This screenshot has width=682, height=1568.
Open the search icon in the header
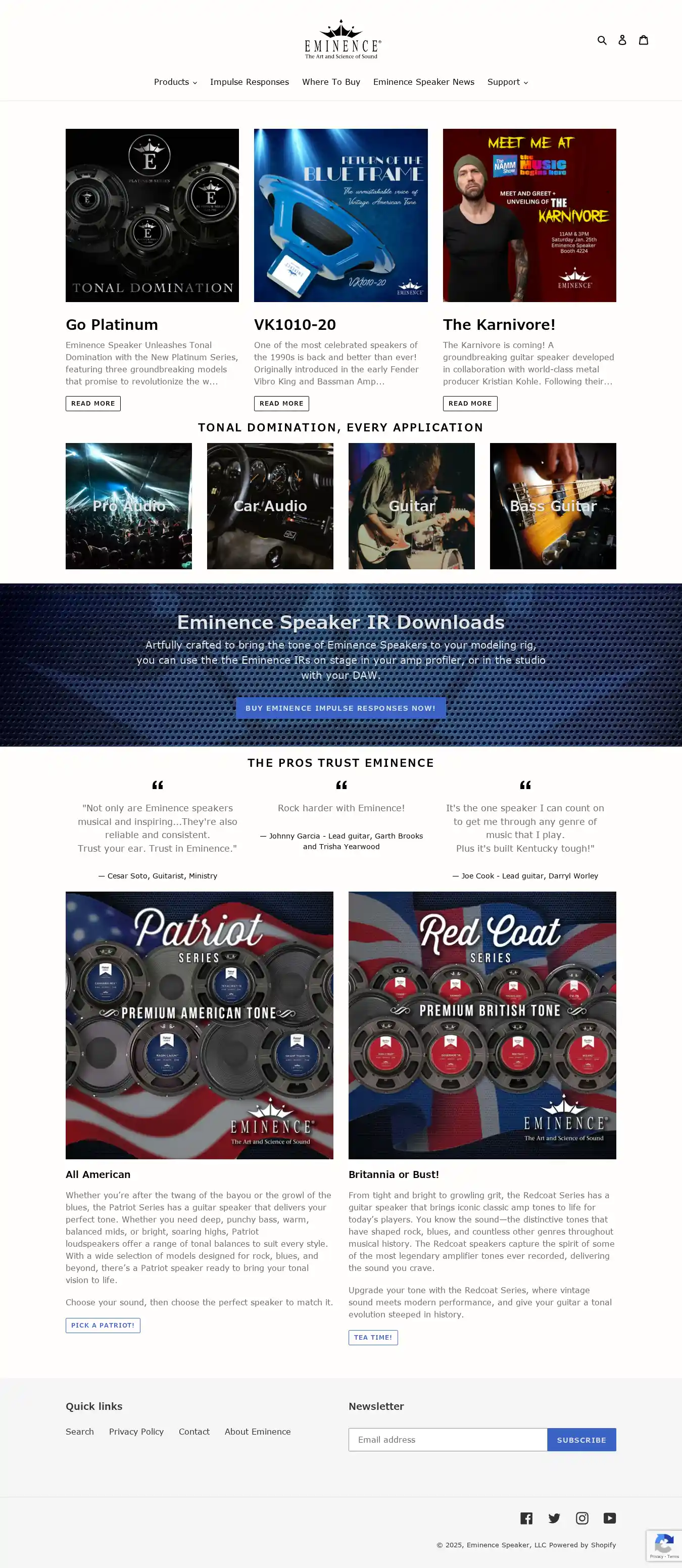[x=602, y=40]
